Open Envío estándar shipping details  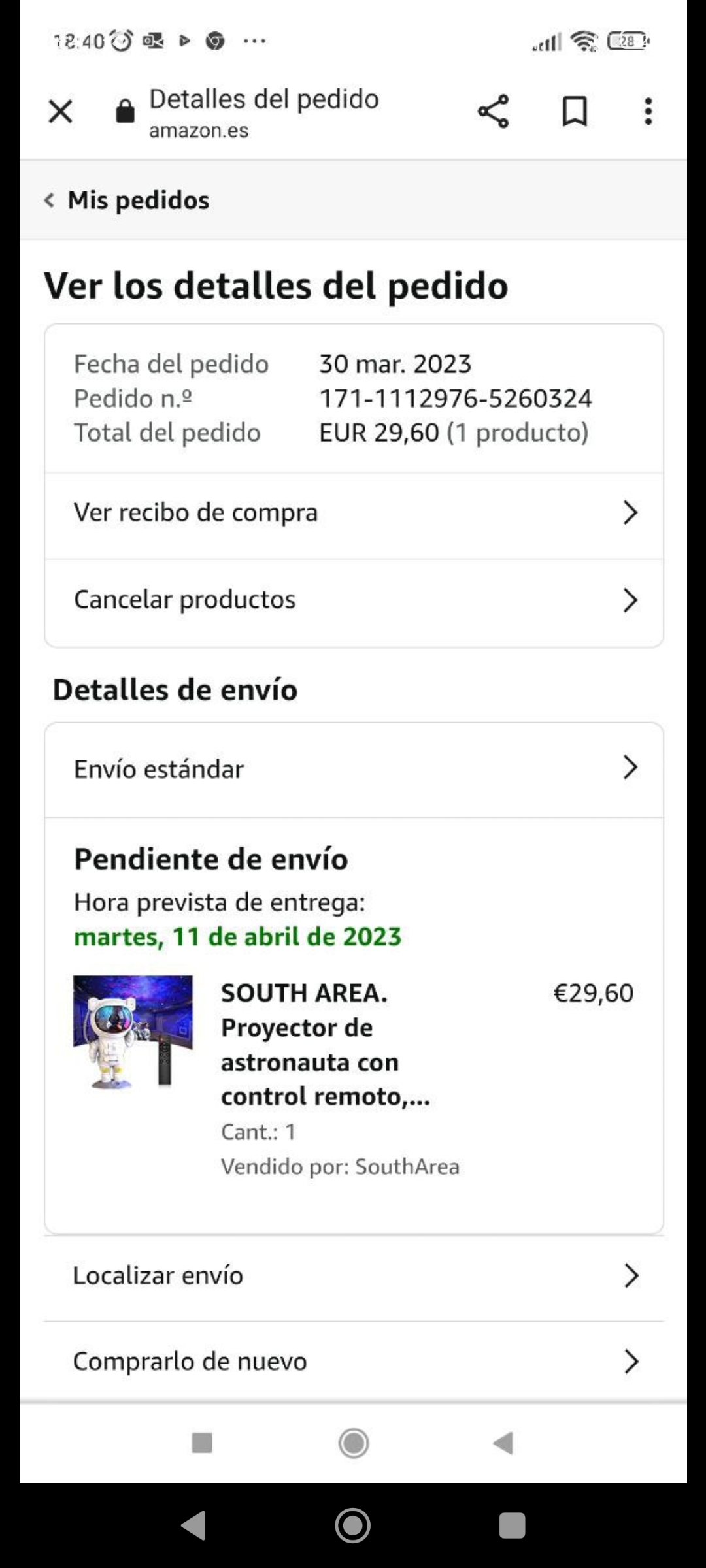[354, 769]
